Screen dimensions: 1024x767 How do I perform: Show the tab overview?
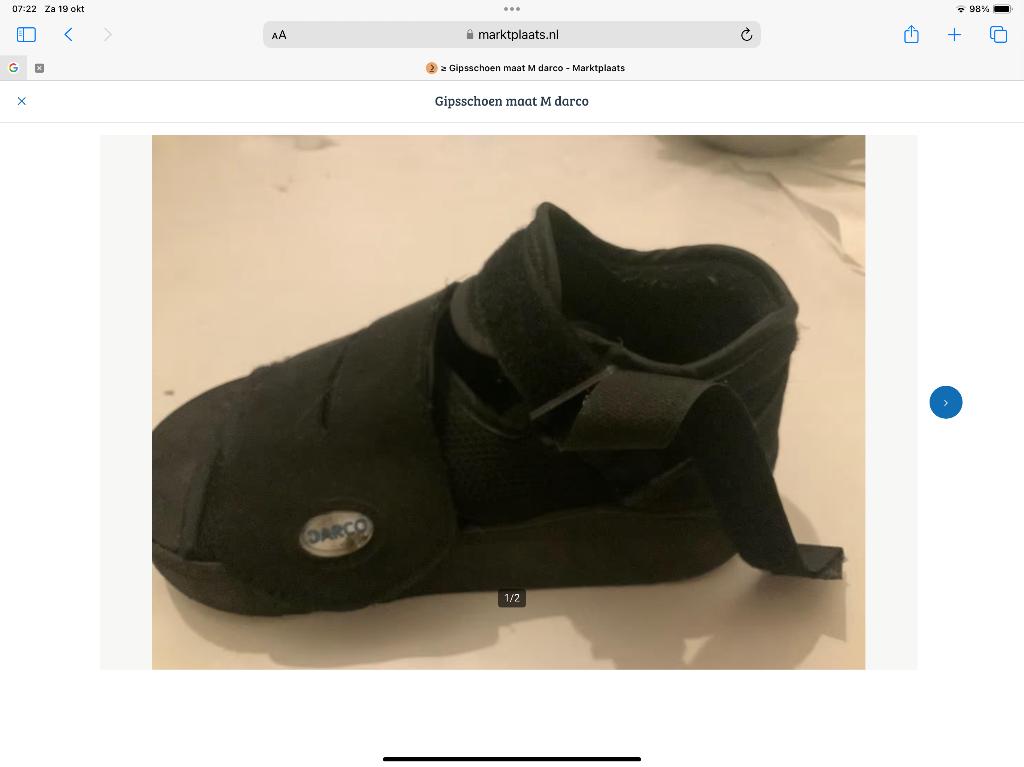point(998,35)
